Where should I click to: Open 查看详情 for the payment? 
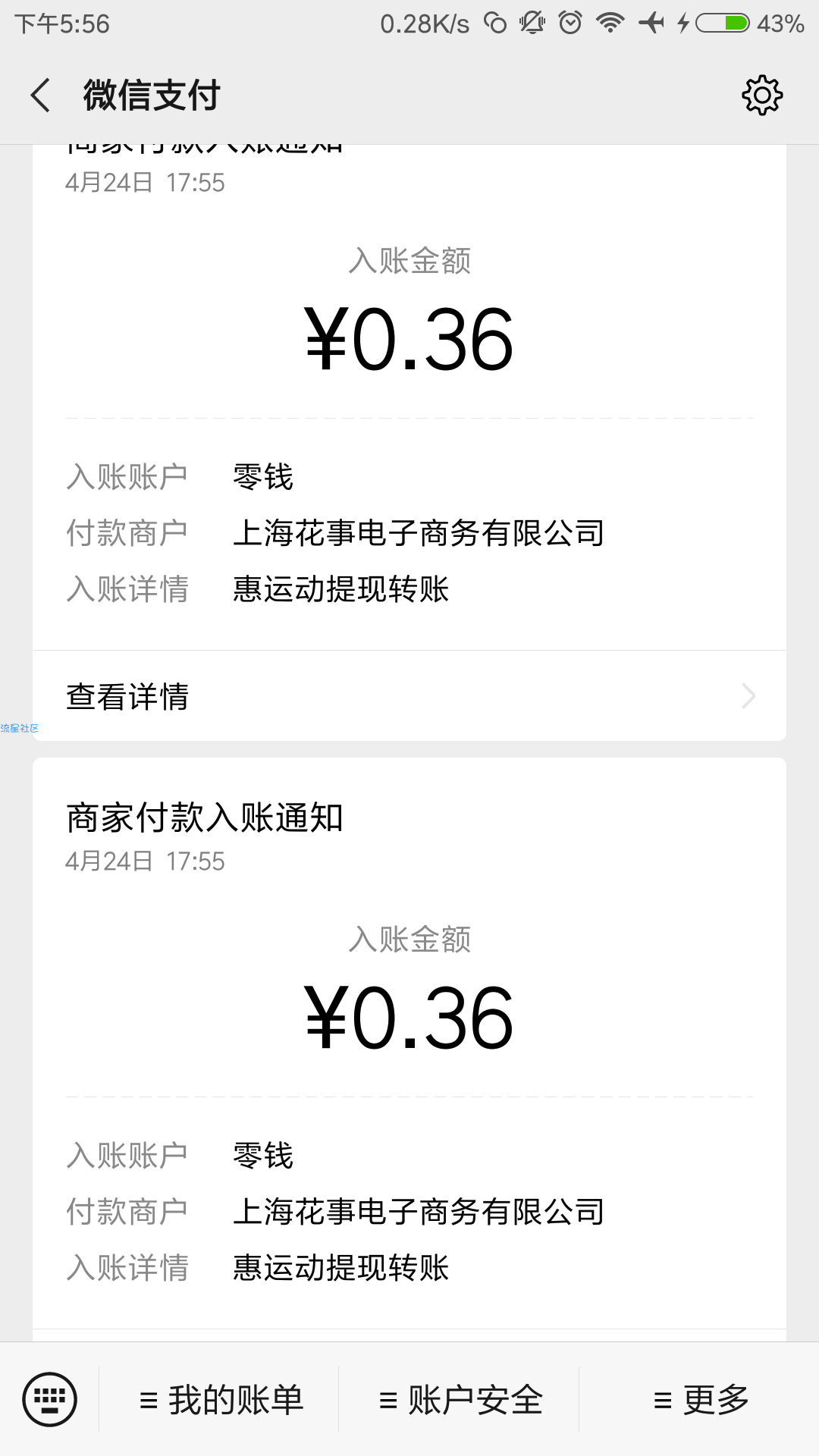click(409, 696)
